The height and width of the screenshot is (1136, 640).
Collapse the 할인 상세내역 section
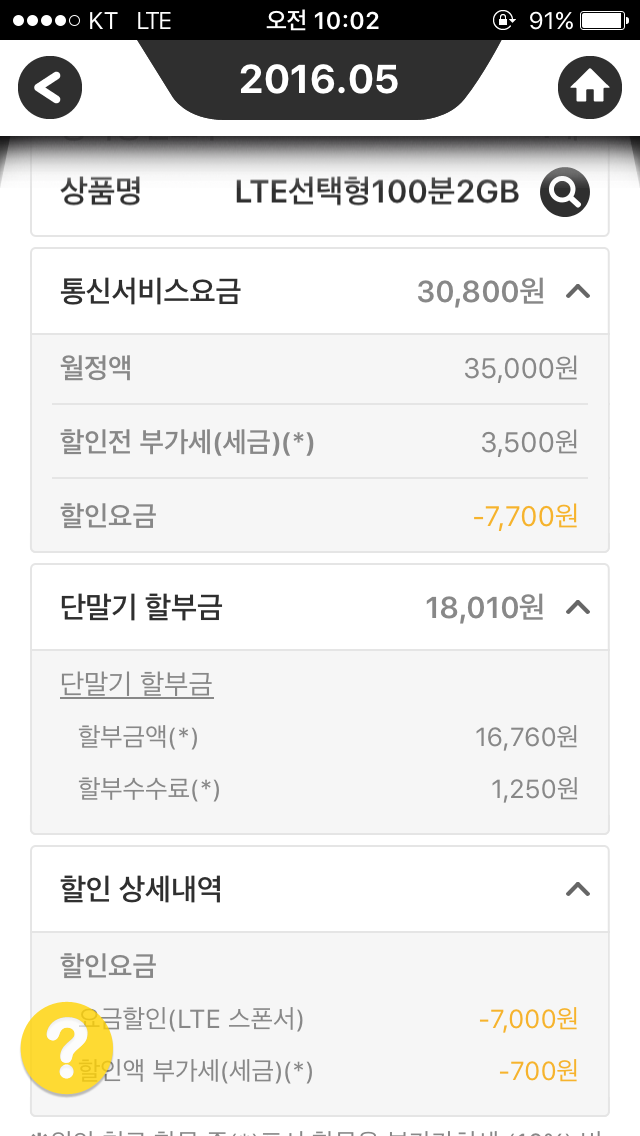point(578,889)
